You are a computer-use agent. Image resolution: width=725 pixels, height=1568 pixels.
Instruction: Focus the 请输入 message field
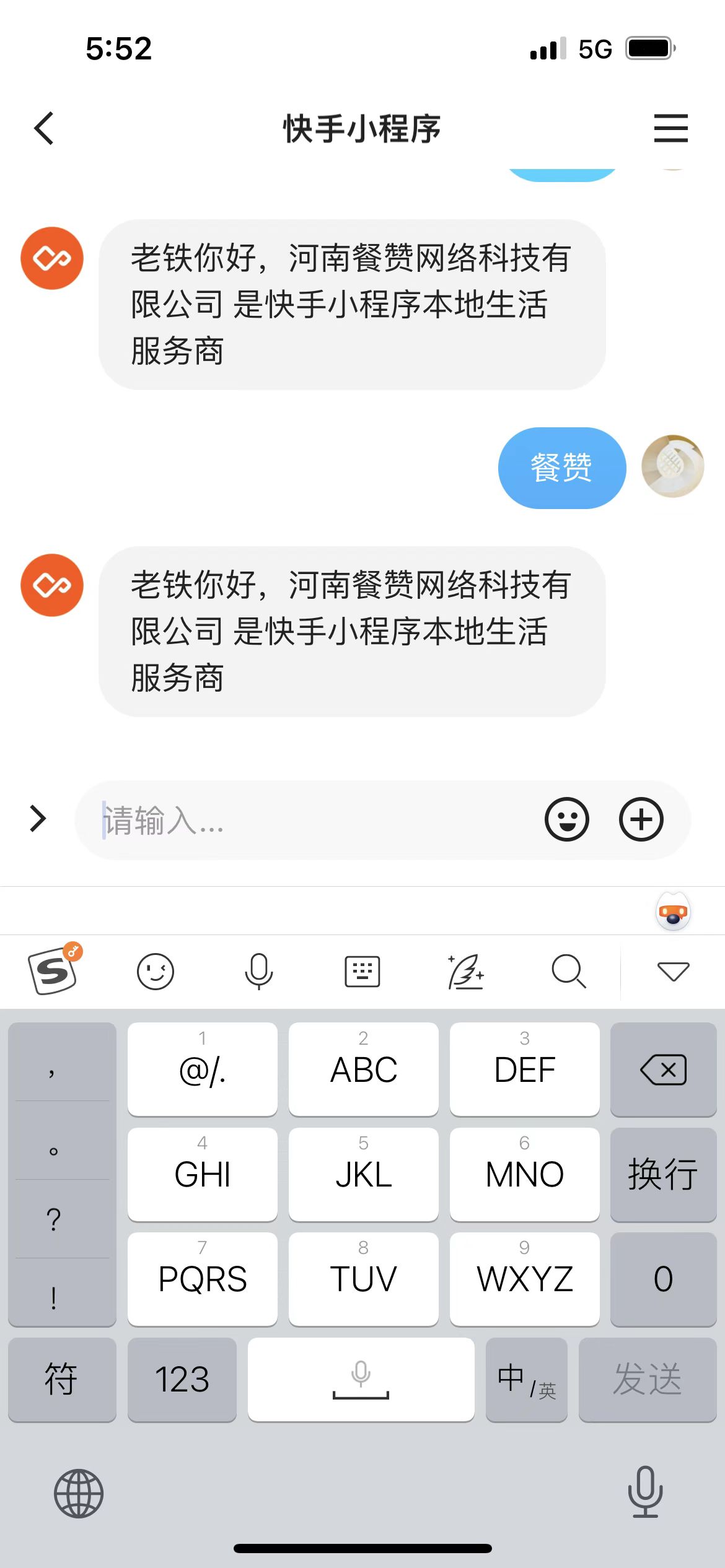click(310, 820)
